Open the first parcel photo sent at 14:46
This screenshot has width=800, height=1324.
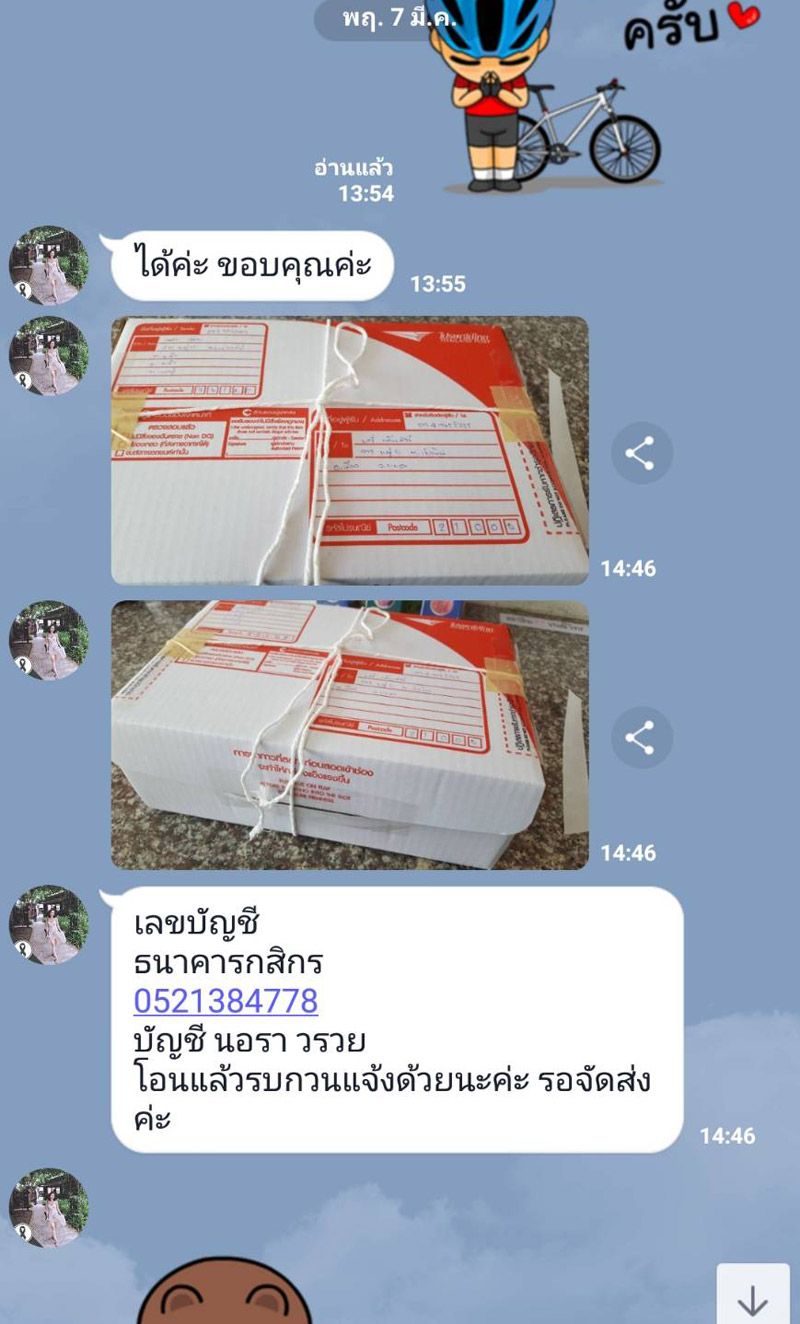349,451
